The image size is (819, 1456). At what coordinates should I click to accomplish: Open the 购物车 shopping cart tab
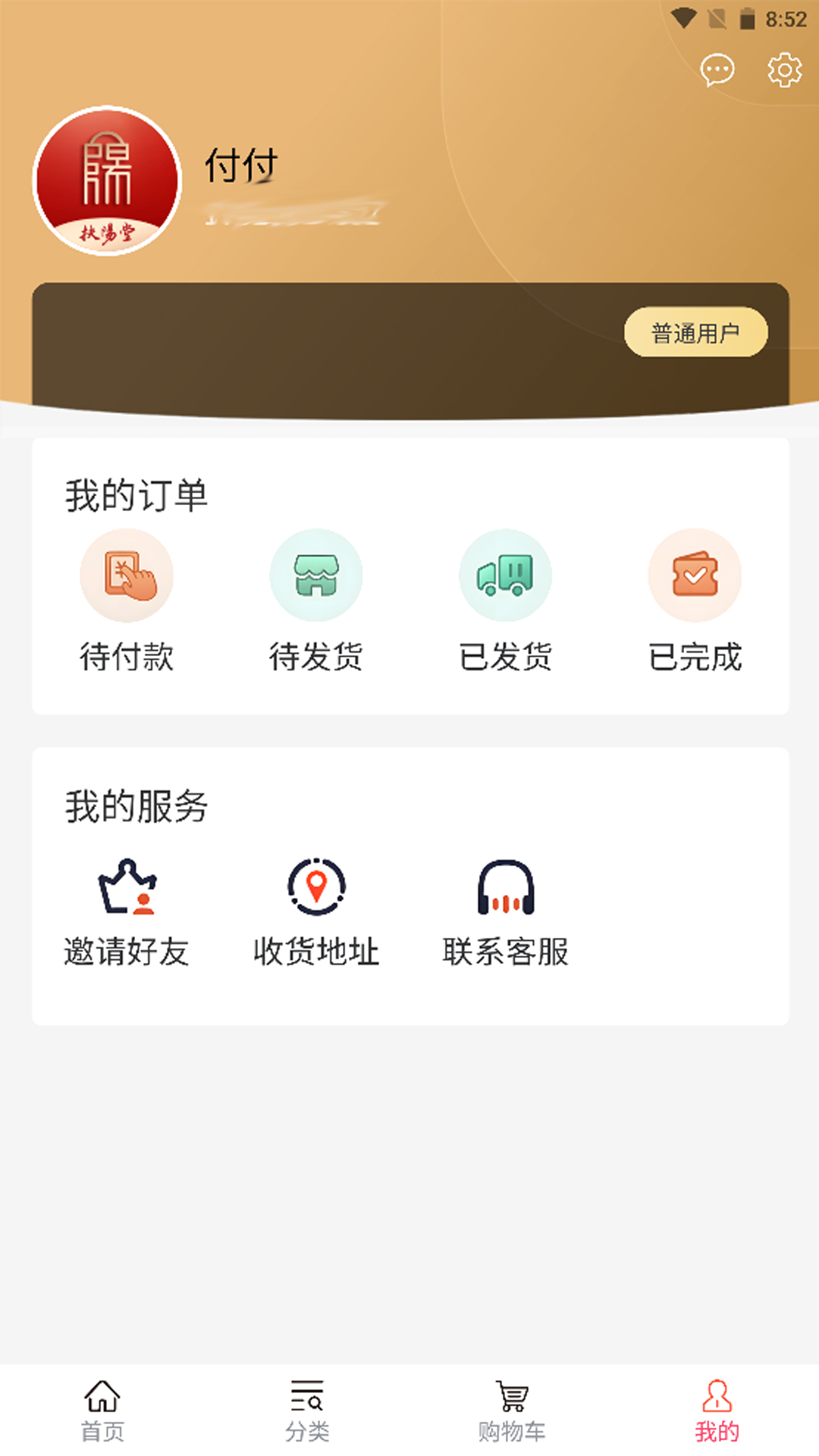pos(512,1410)
